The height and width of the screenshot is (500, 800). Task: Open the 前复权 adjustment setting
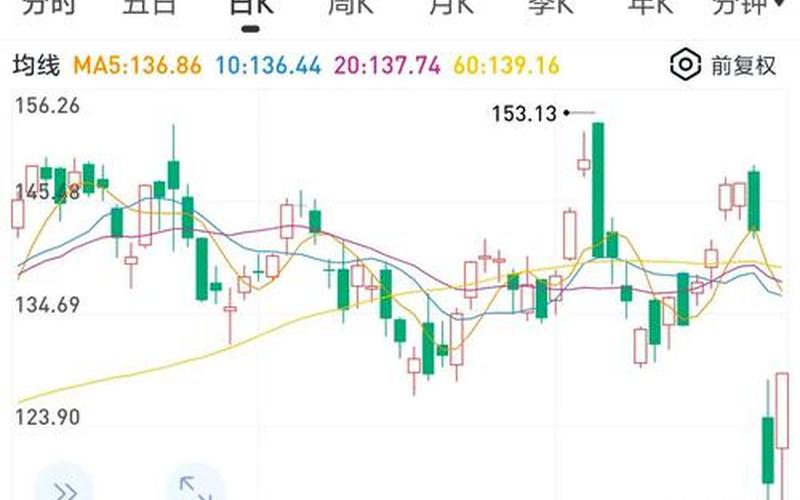click(725, 66)
